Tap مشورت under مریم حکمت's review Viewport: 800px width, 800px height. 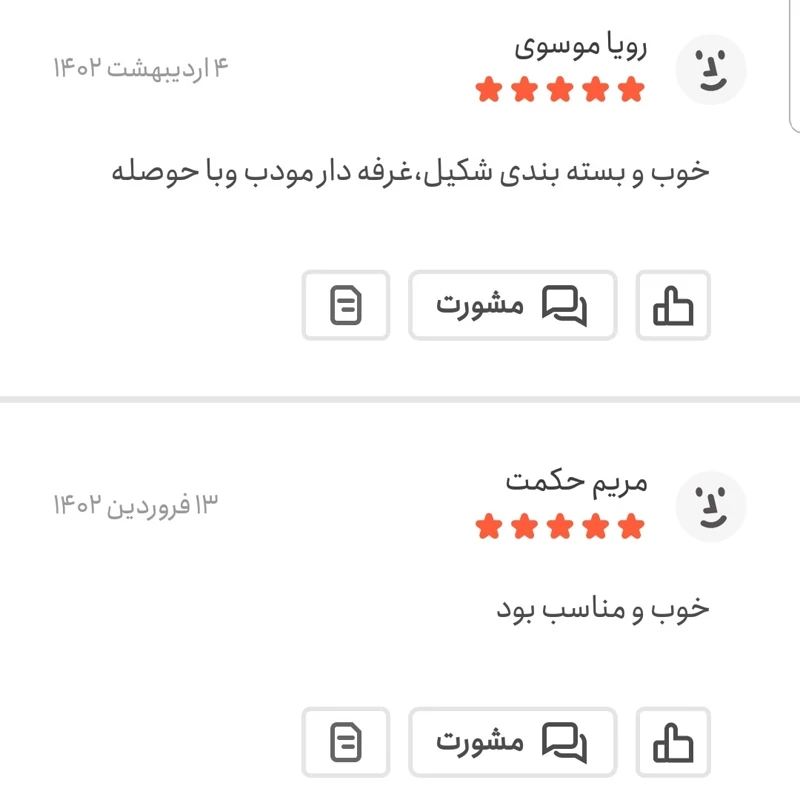coord(512,742)
